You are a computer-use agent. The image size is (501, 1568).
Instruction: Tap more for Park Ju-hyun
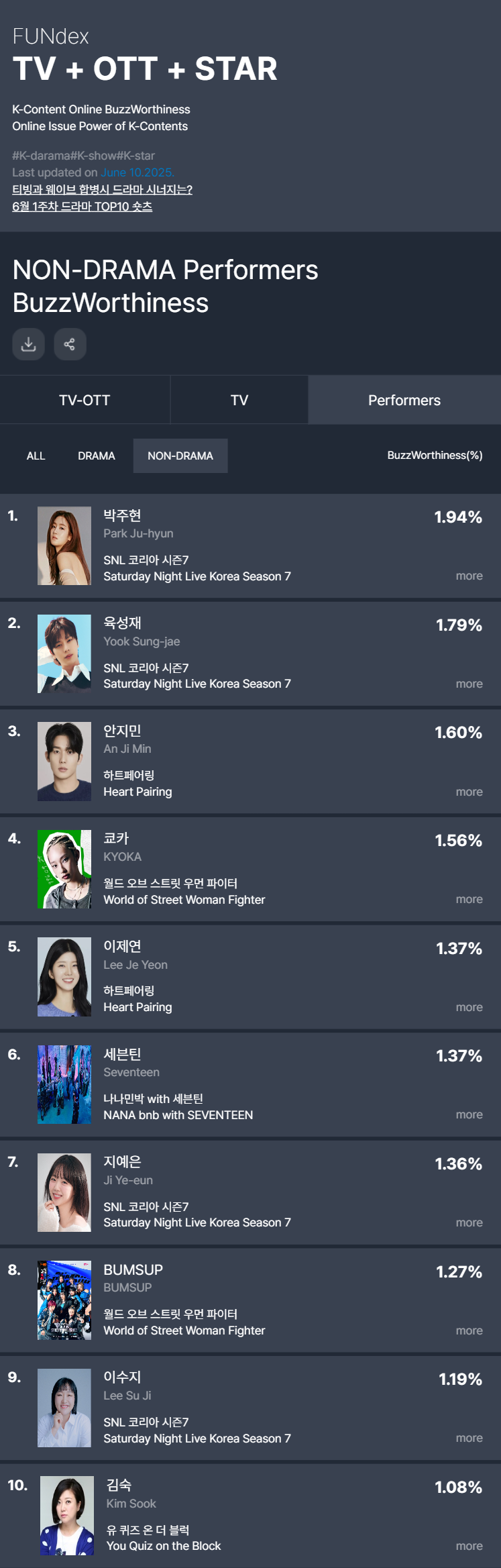[469, 576]
